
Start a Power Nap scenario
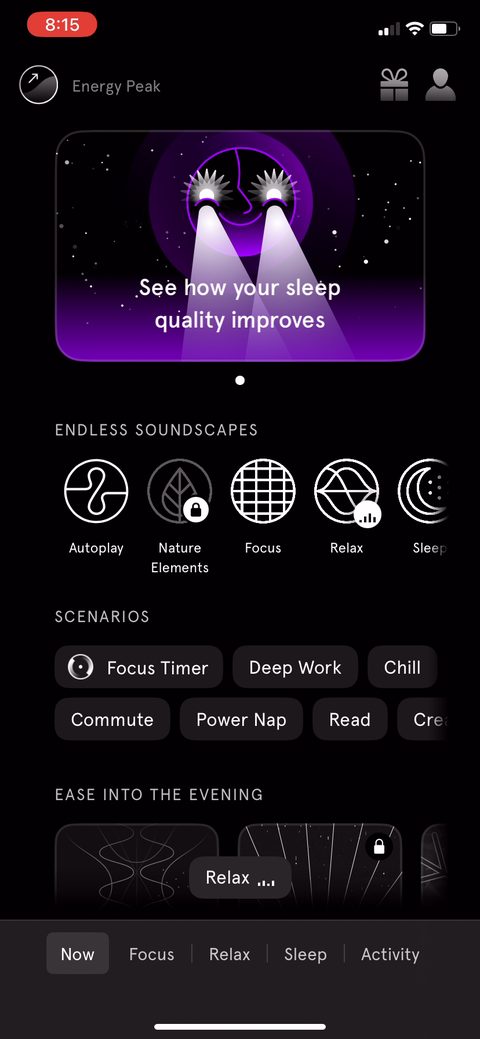[x=241, y=720]
